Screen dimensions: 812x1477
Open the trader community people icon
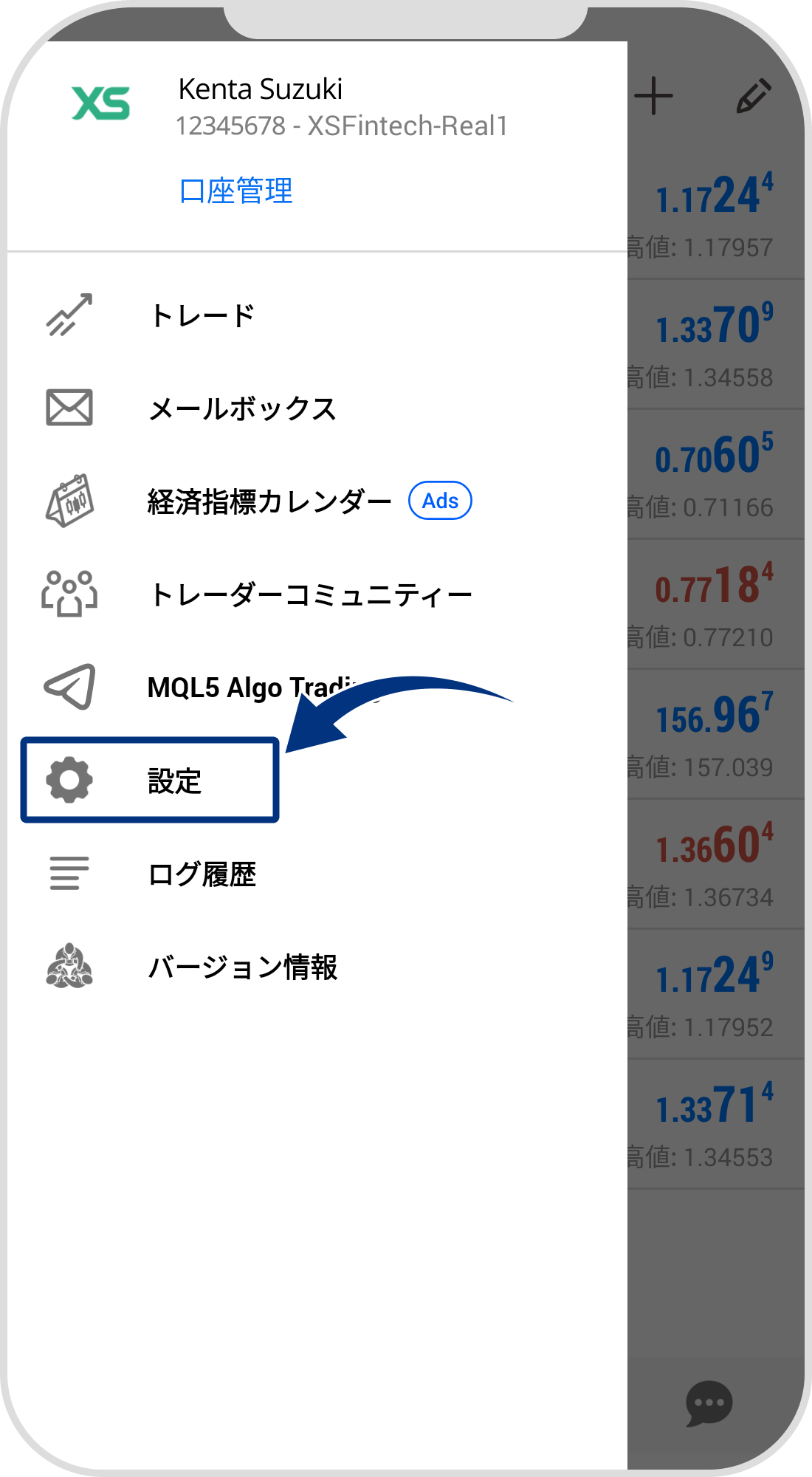click(69, 592)
